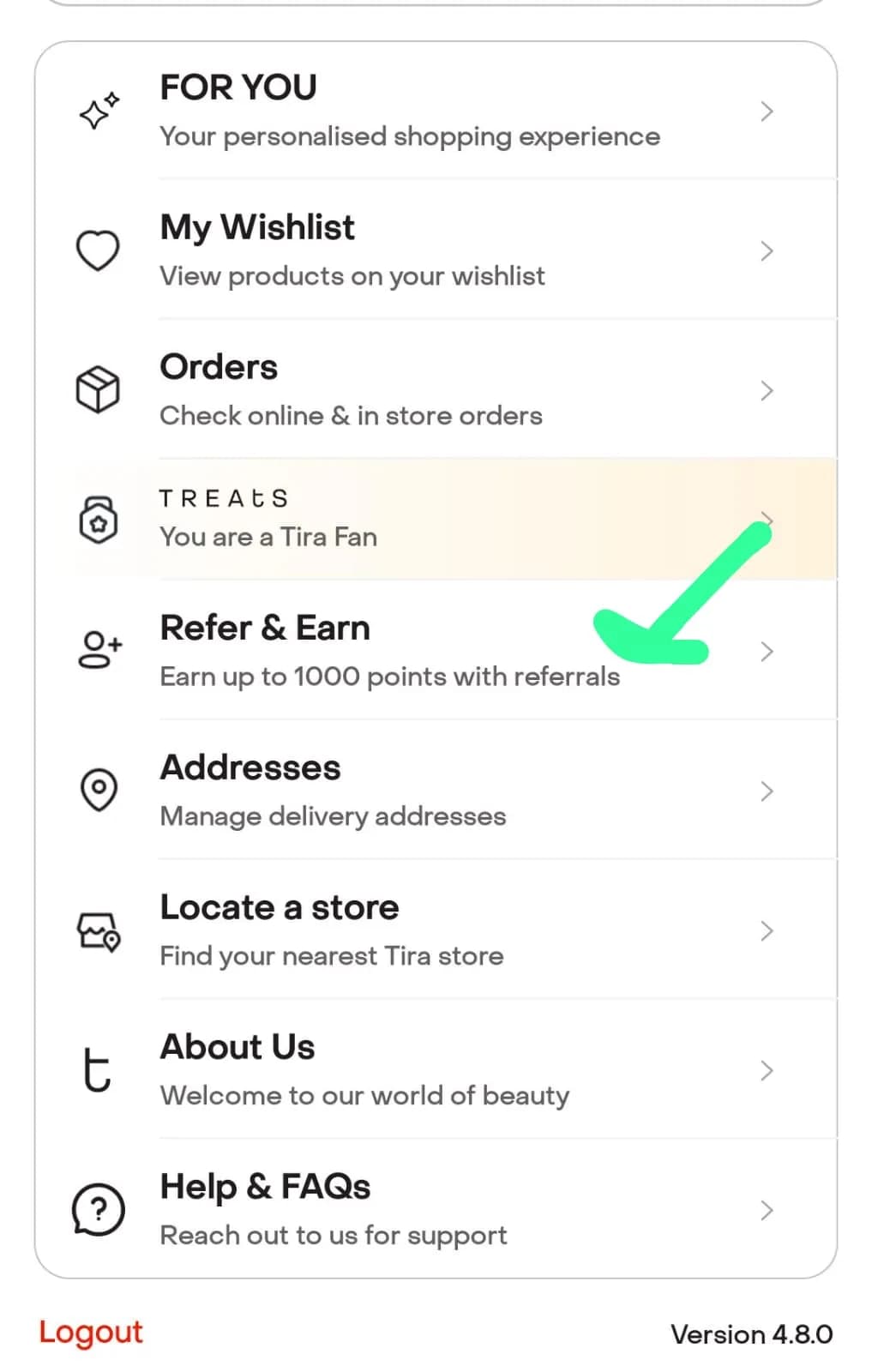The image size is (872, 1372).
Task: Open the FOR YOU personalised shopping row
Action: coord(435,111)
